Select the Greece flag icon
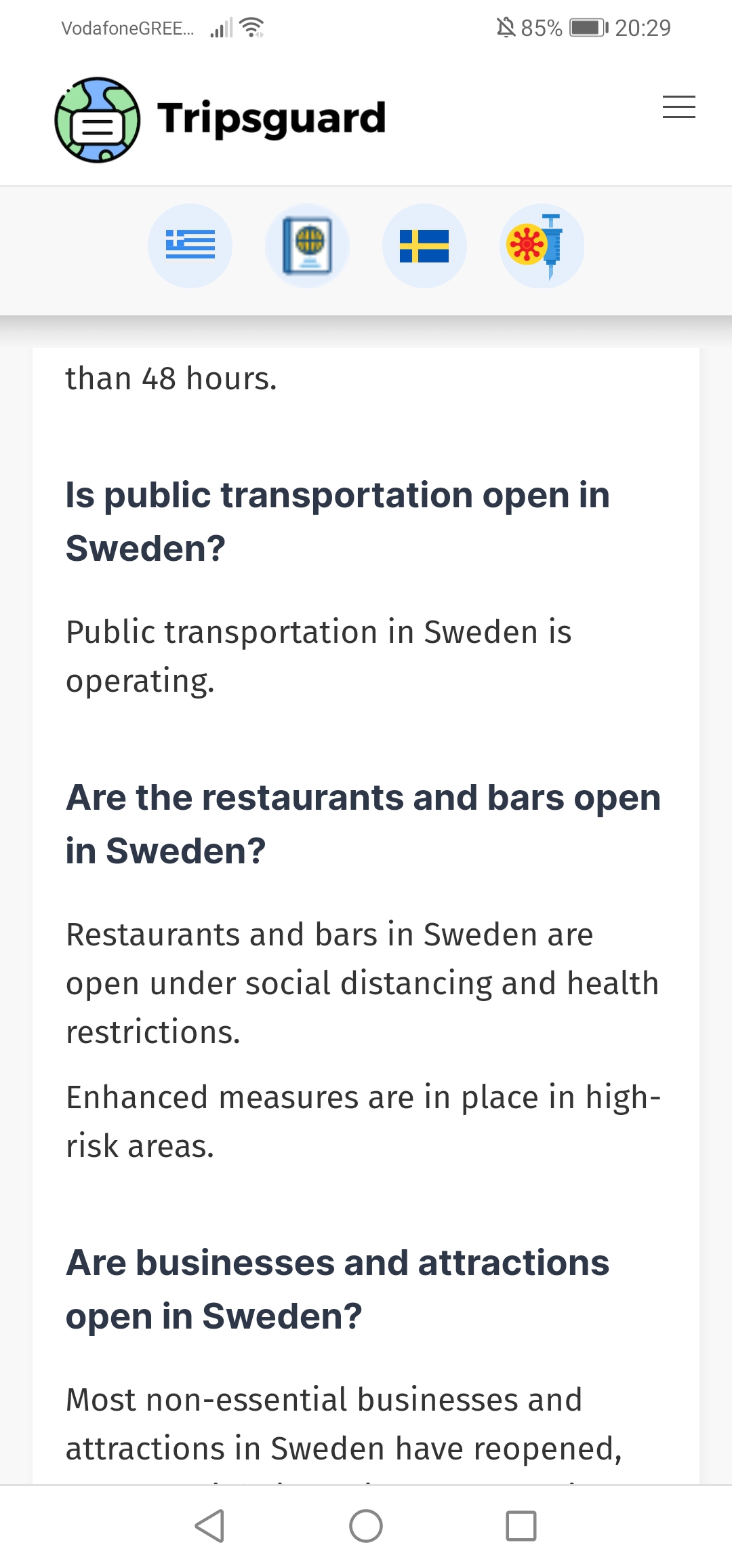This screenshot has height=1568, width=732. coord(190,246)
